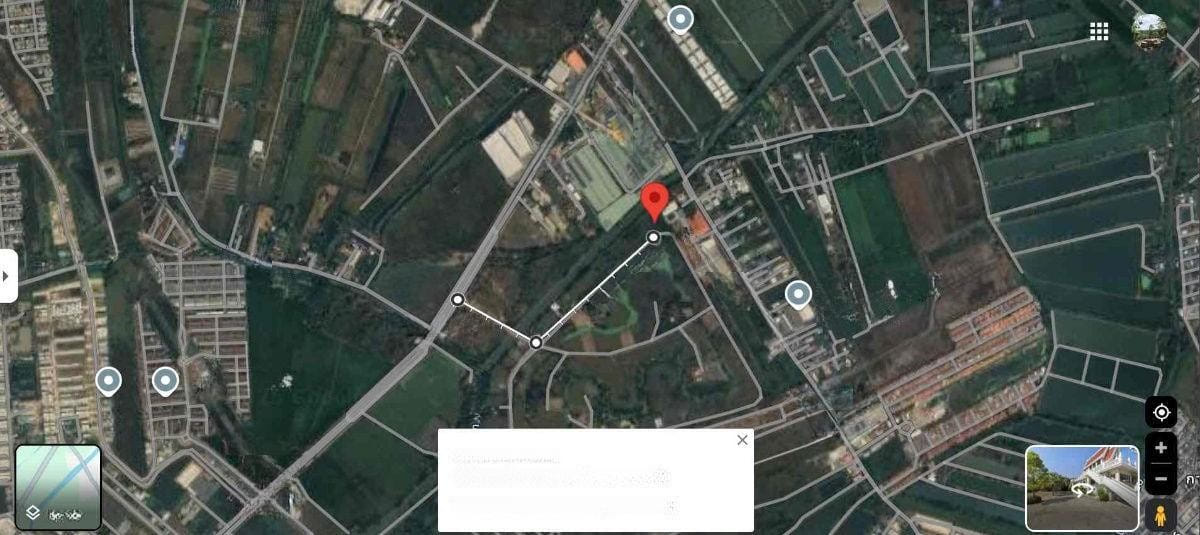Open the Google apps grid
The width and height of the screenshot is (1200, 535).
[x=1099, y=31]
